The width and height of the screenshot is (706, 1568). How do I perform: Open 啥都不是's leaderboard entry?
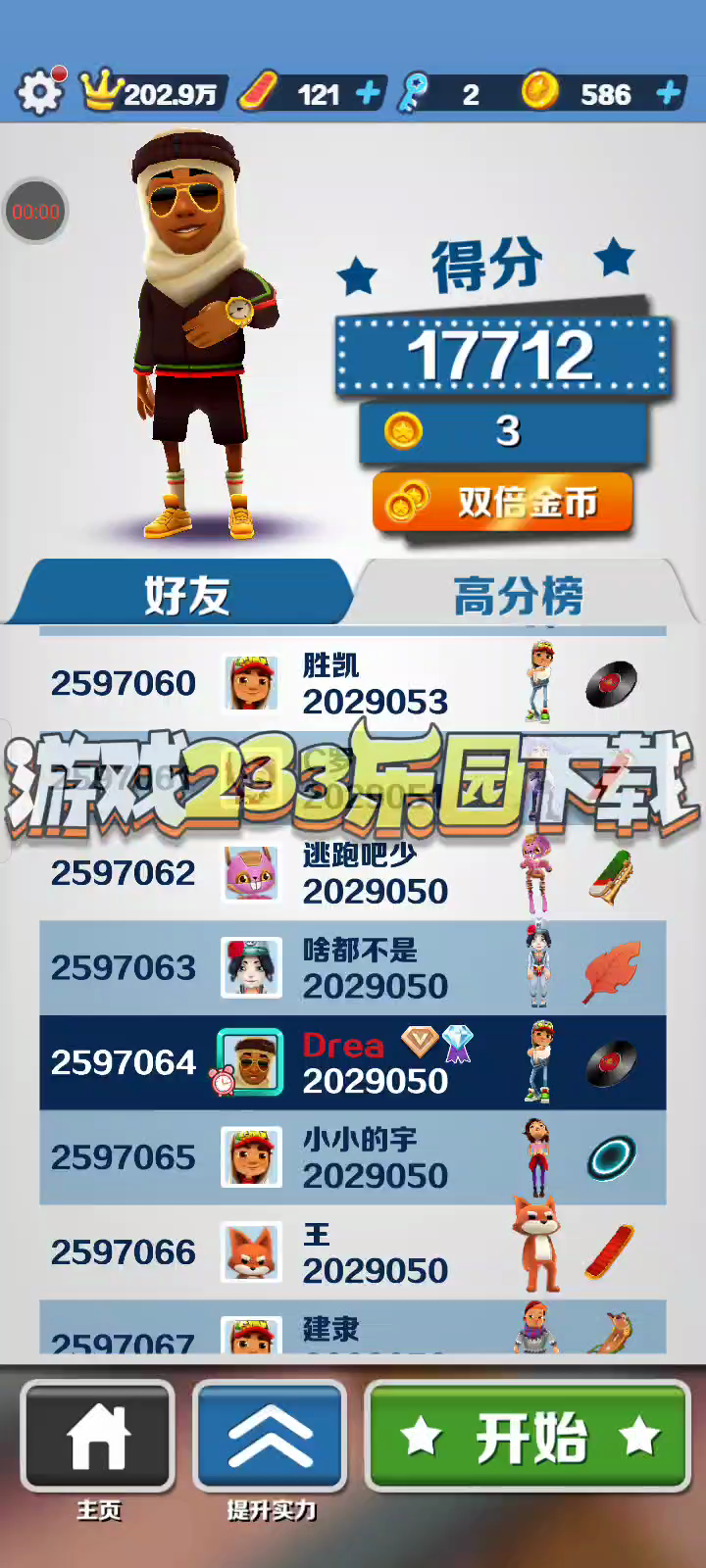pos(353,967)
